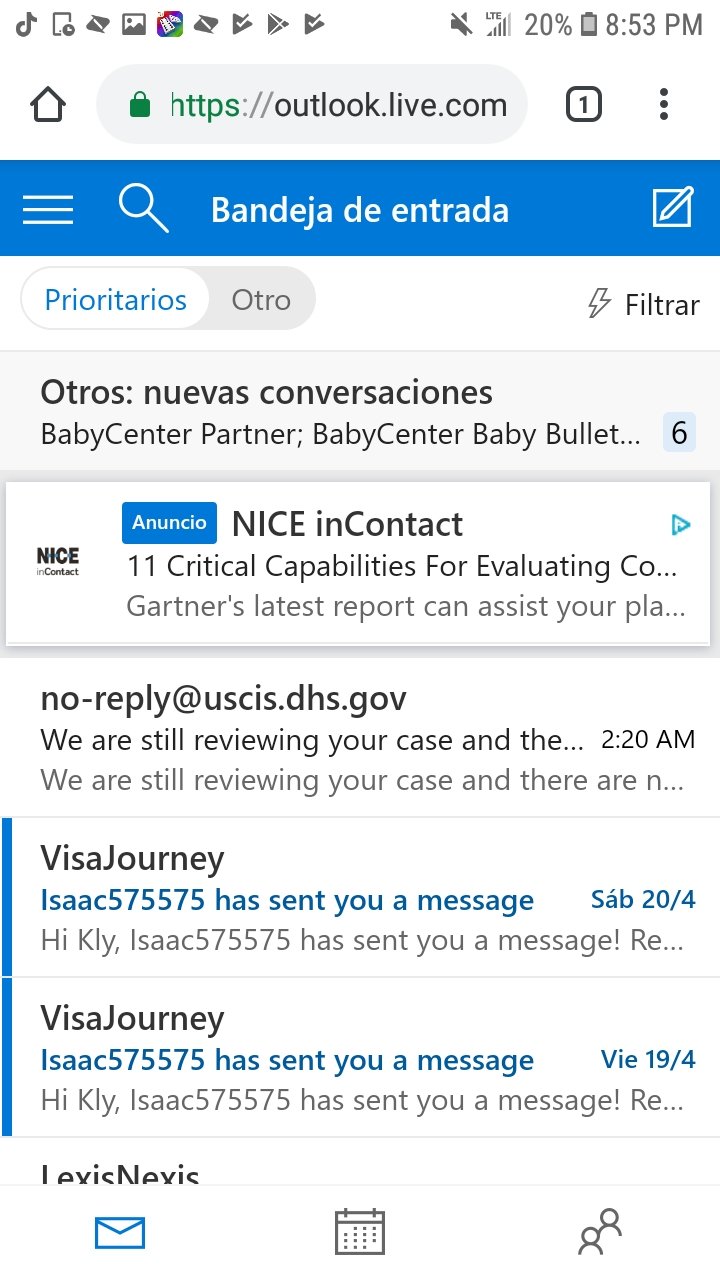Open the VisaJourney message from Sáb 20/4
The image size is (720, 1280).
click(360, 897)
